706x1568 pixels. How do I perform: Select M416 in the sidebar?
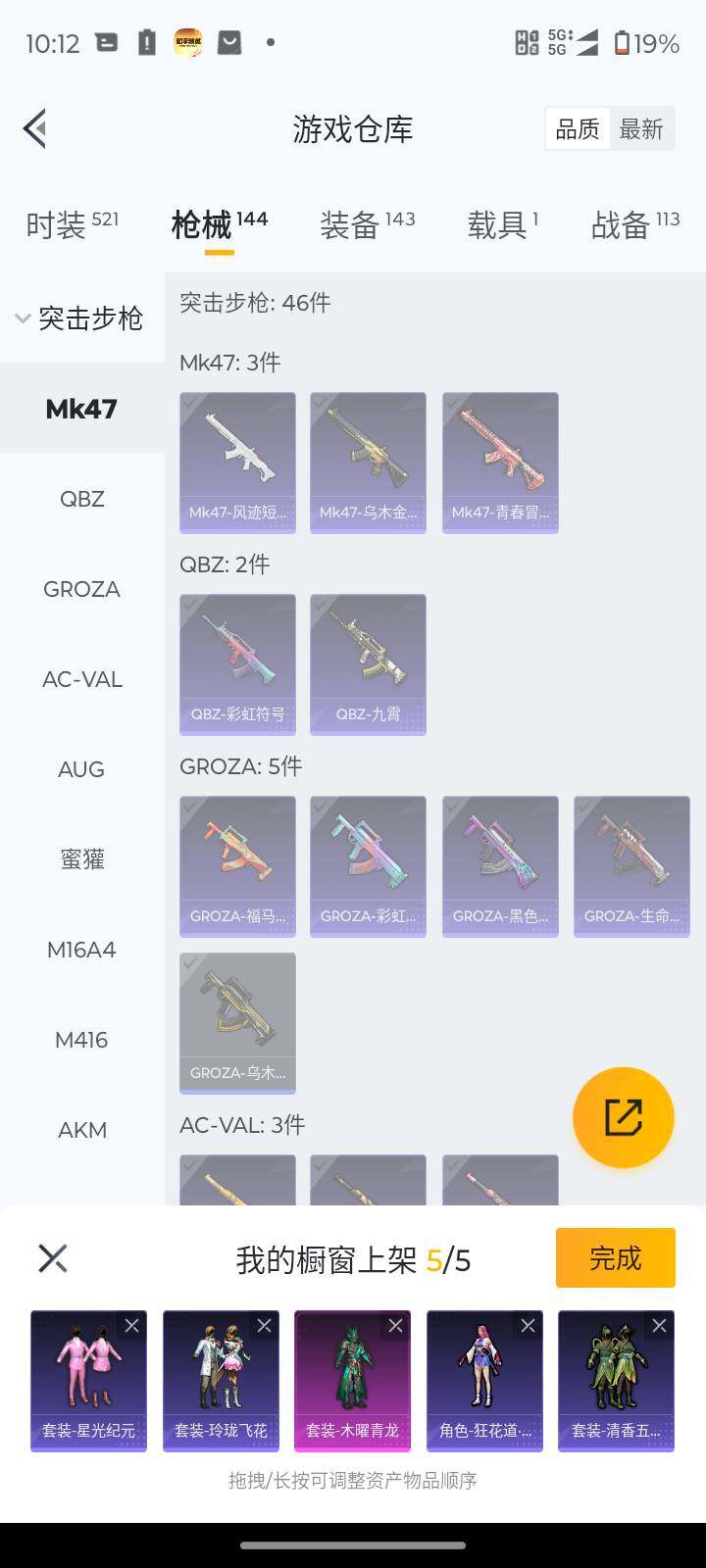point(81,1040)
